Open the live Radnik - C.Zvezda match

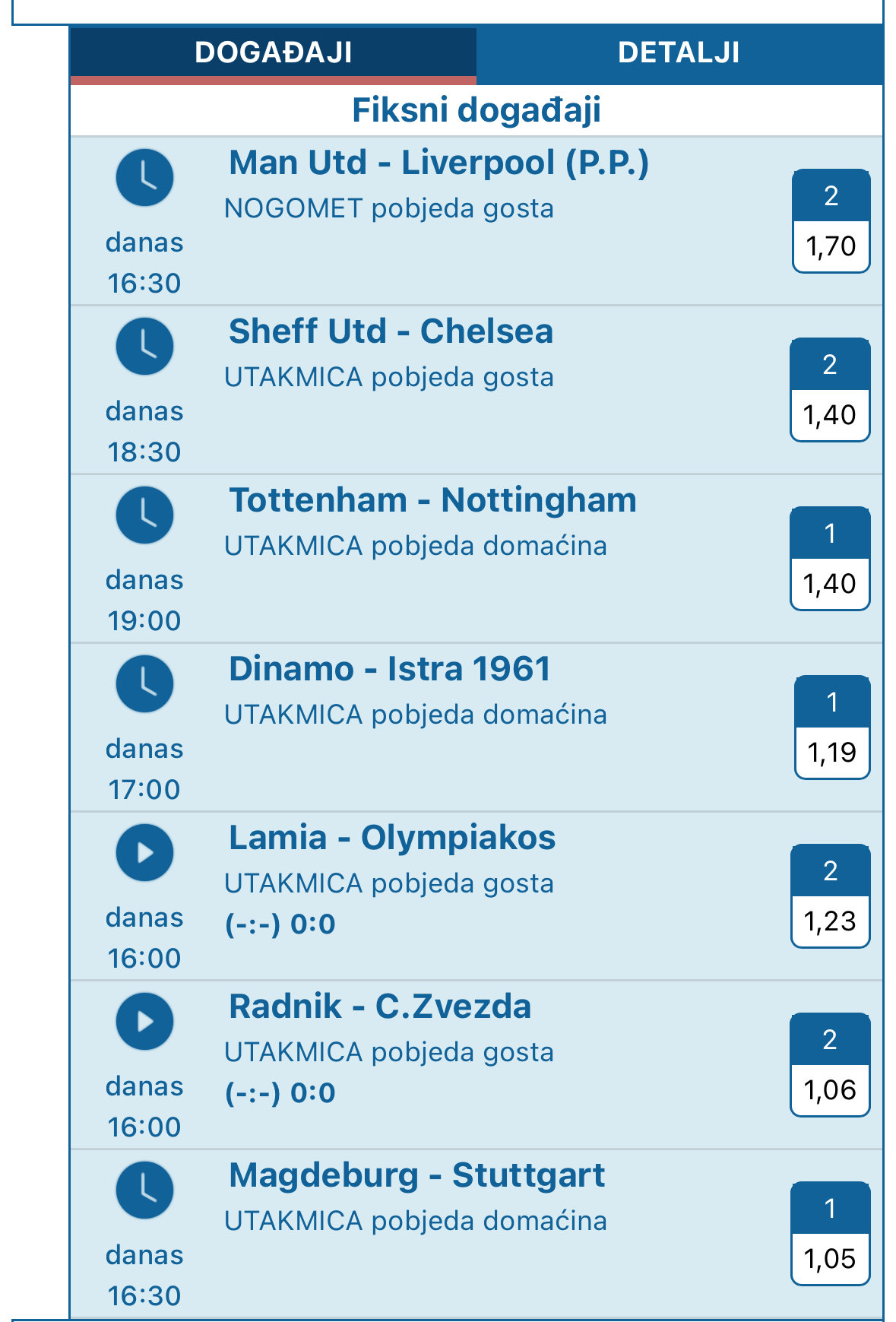pos(380,1007)
